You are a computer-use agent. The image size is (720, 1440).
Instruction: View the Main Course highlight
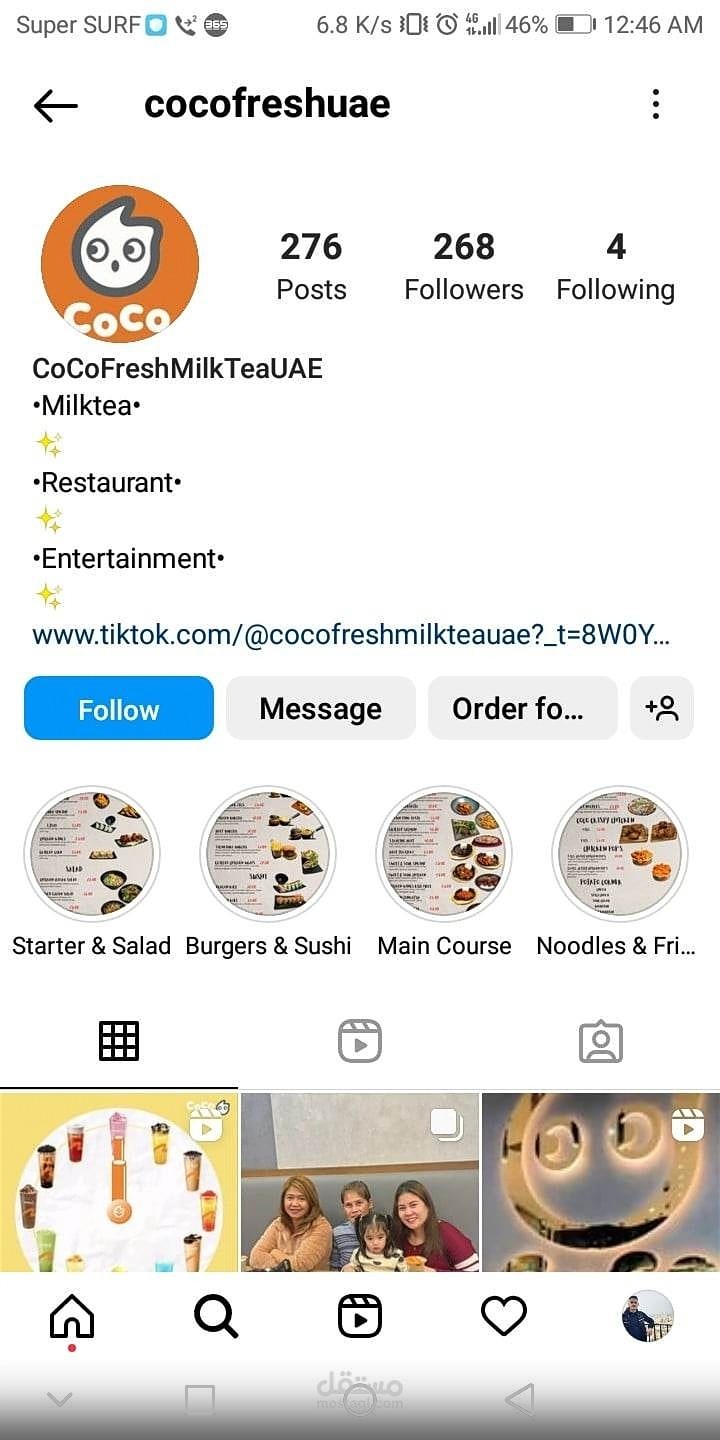444,854
